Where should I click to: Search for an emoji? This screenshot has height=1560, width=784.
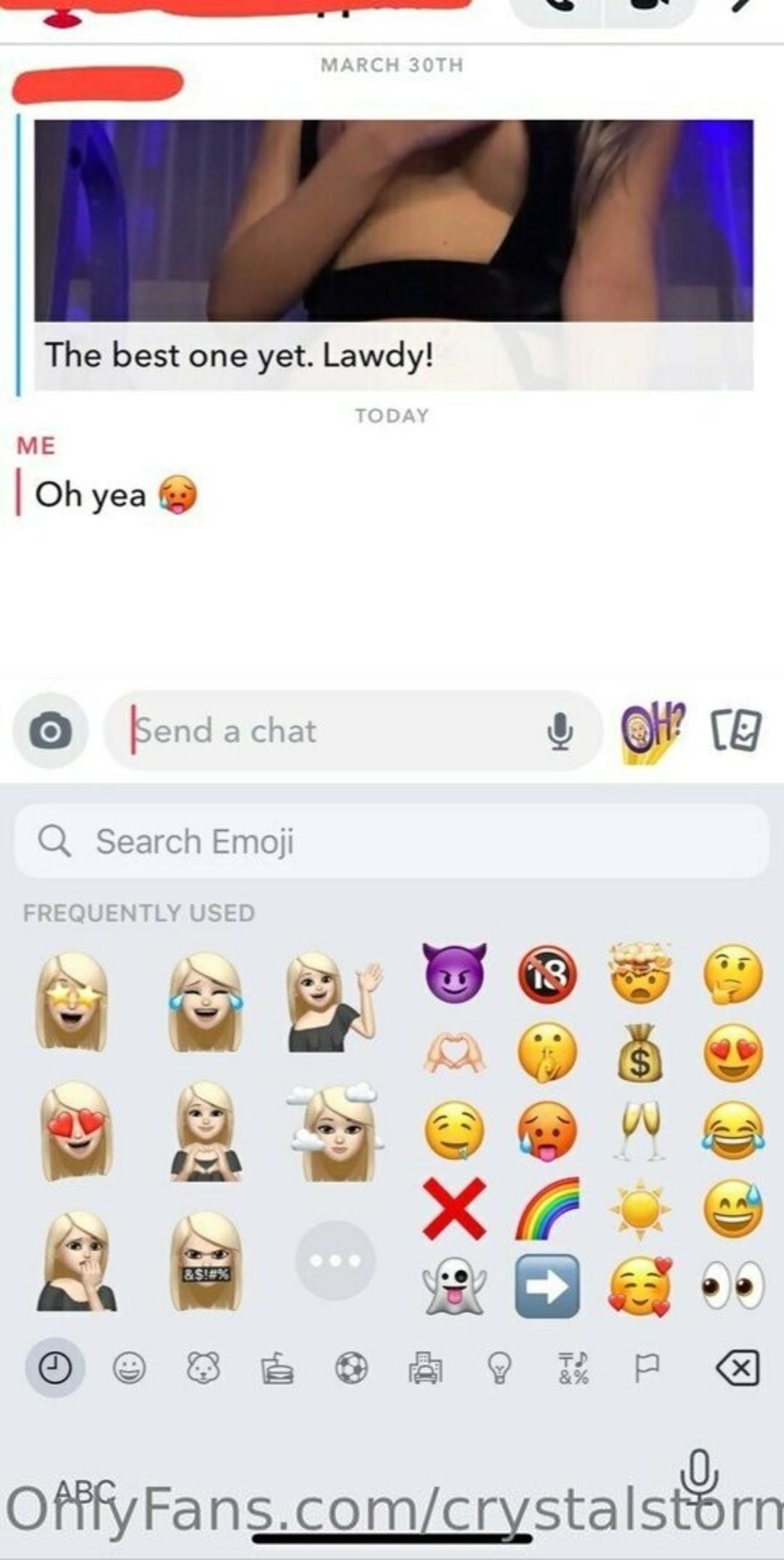(392, 841)
